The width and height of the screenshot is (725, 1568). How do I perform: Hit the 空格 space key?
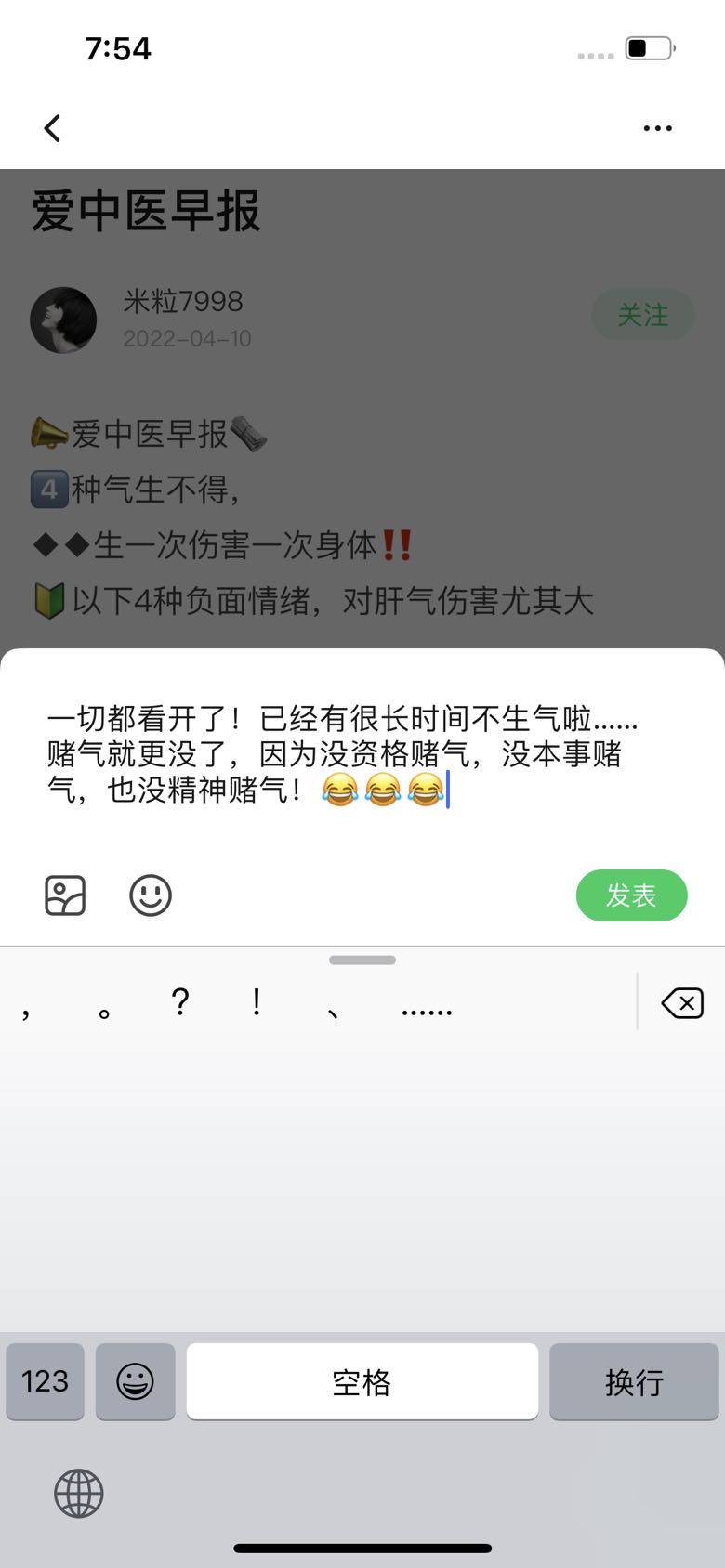click(362, 1381)
